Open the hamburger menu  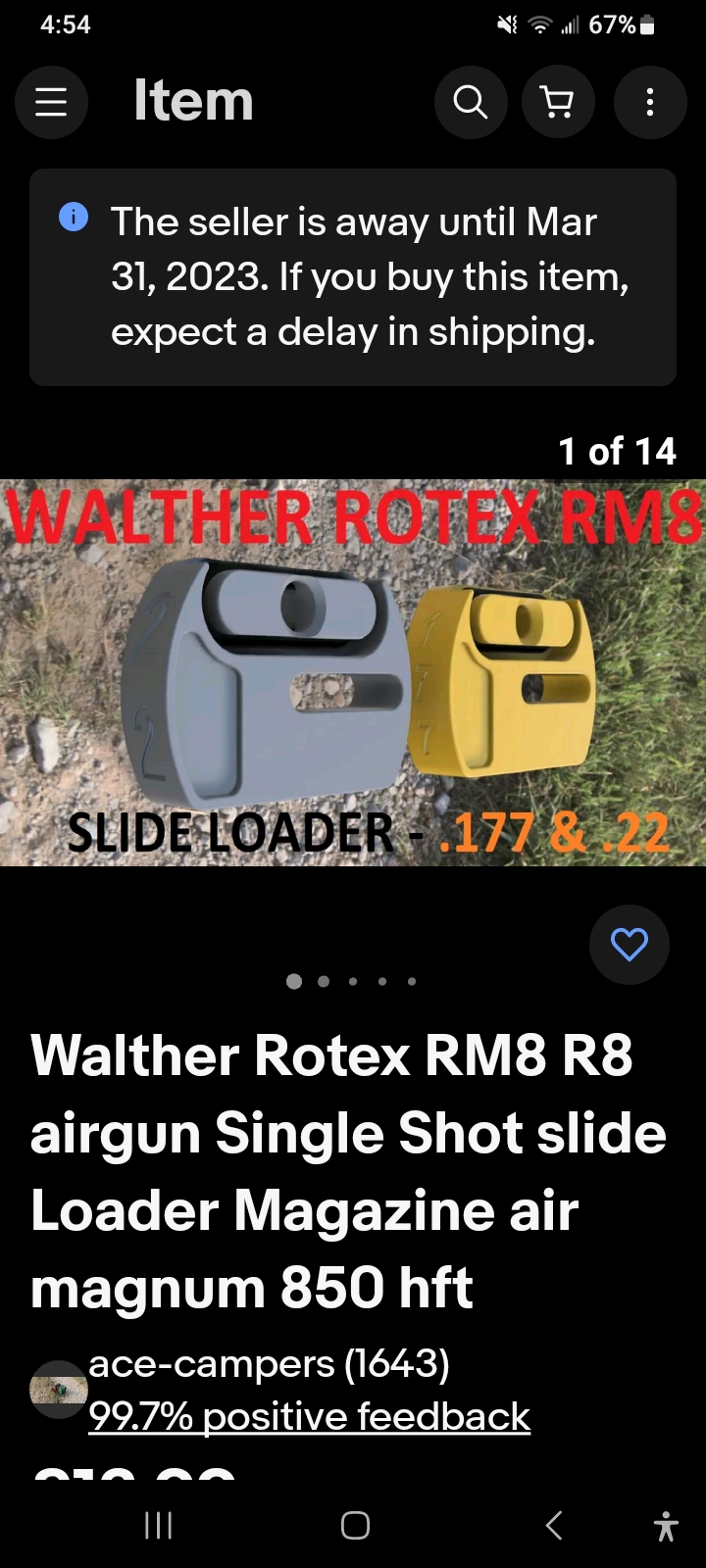[51, 102]
